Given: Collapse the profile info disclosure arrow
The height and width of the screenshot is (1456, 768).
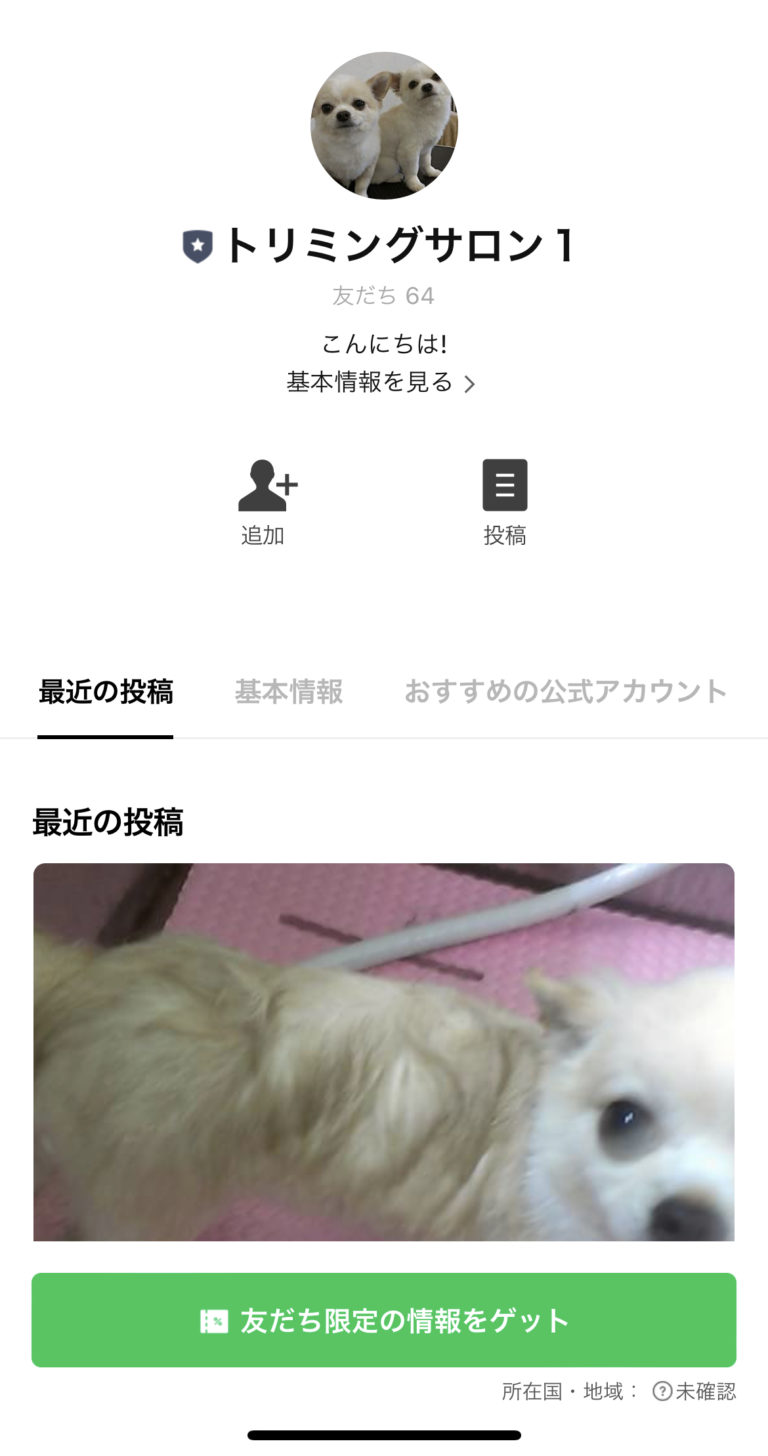Looking at the screenshot, I should pos(471,383).
